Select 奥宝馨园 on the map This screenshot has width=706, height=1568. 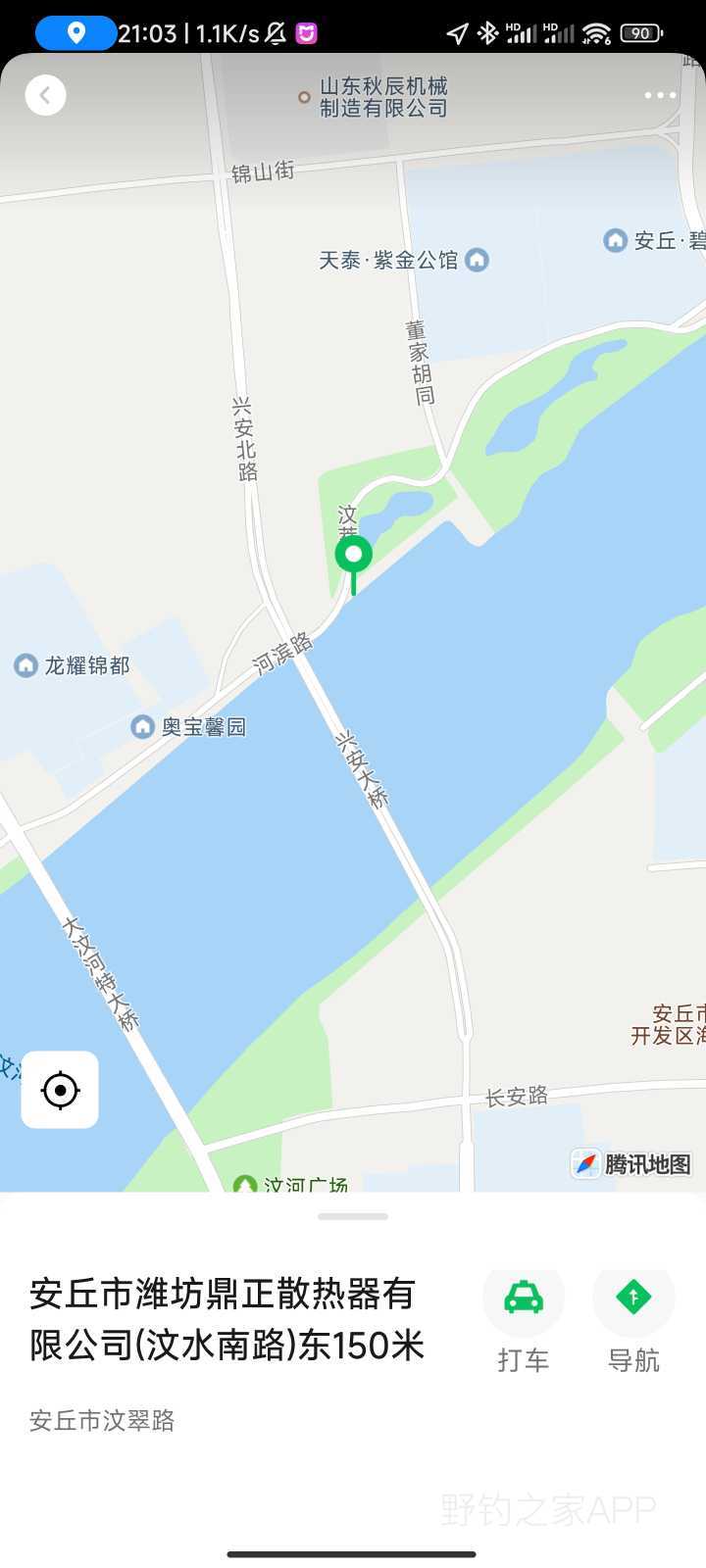(188, 726)
